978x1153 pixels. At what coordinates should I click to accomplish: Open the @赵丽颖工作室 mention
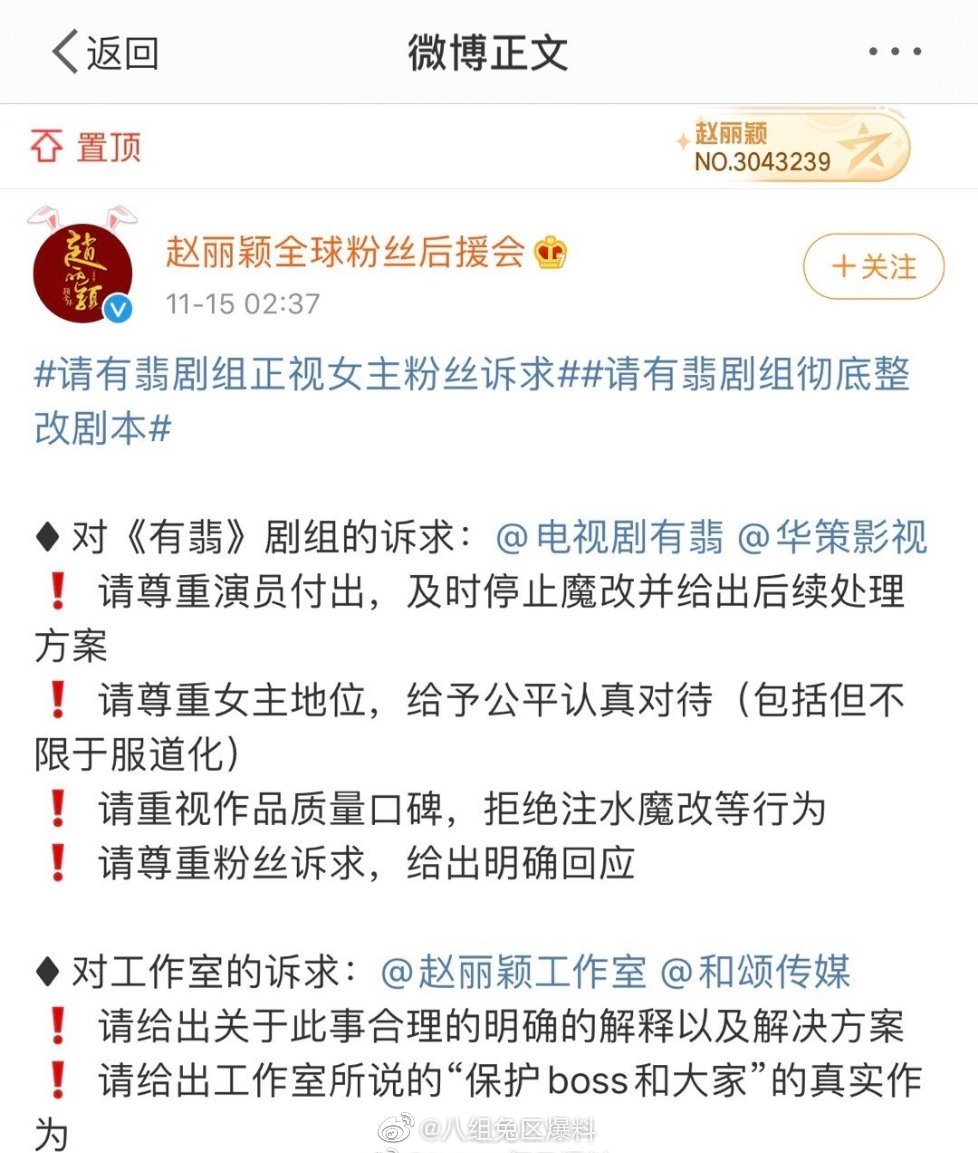pos(514,970)
